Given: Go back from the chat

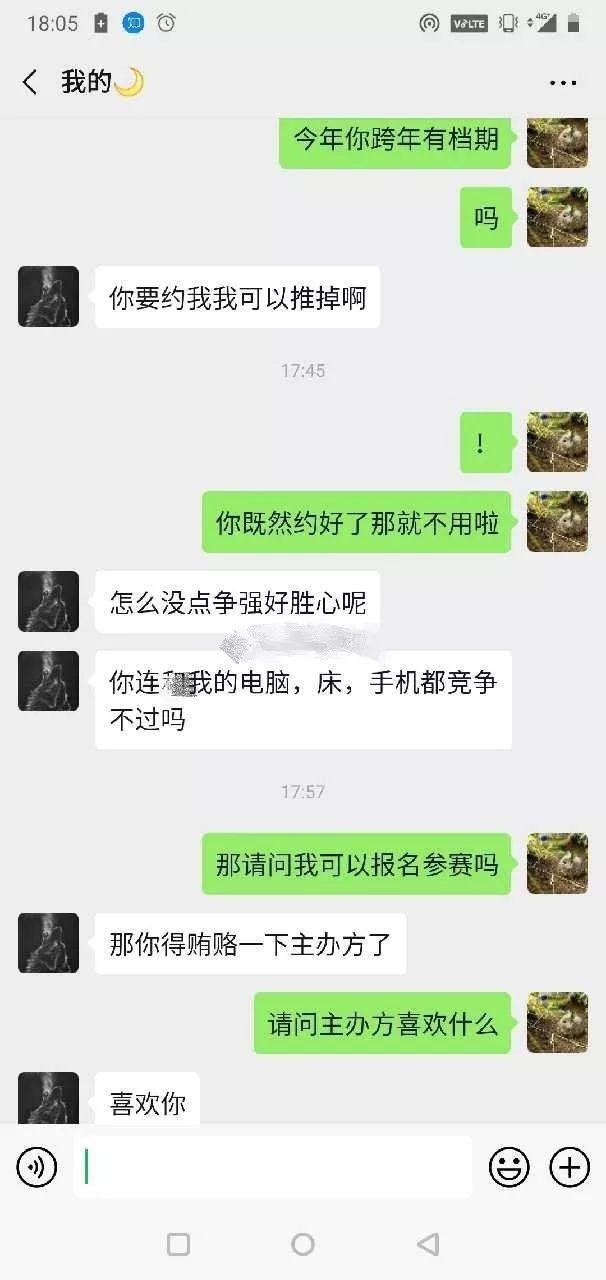Looking at the screenshot, I should point(30,82).
